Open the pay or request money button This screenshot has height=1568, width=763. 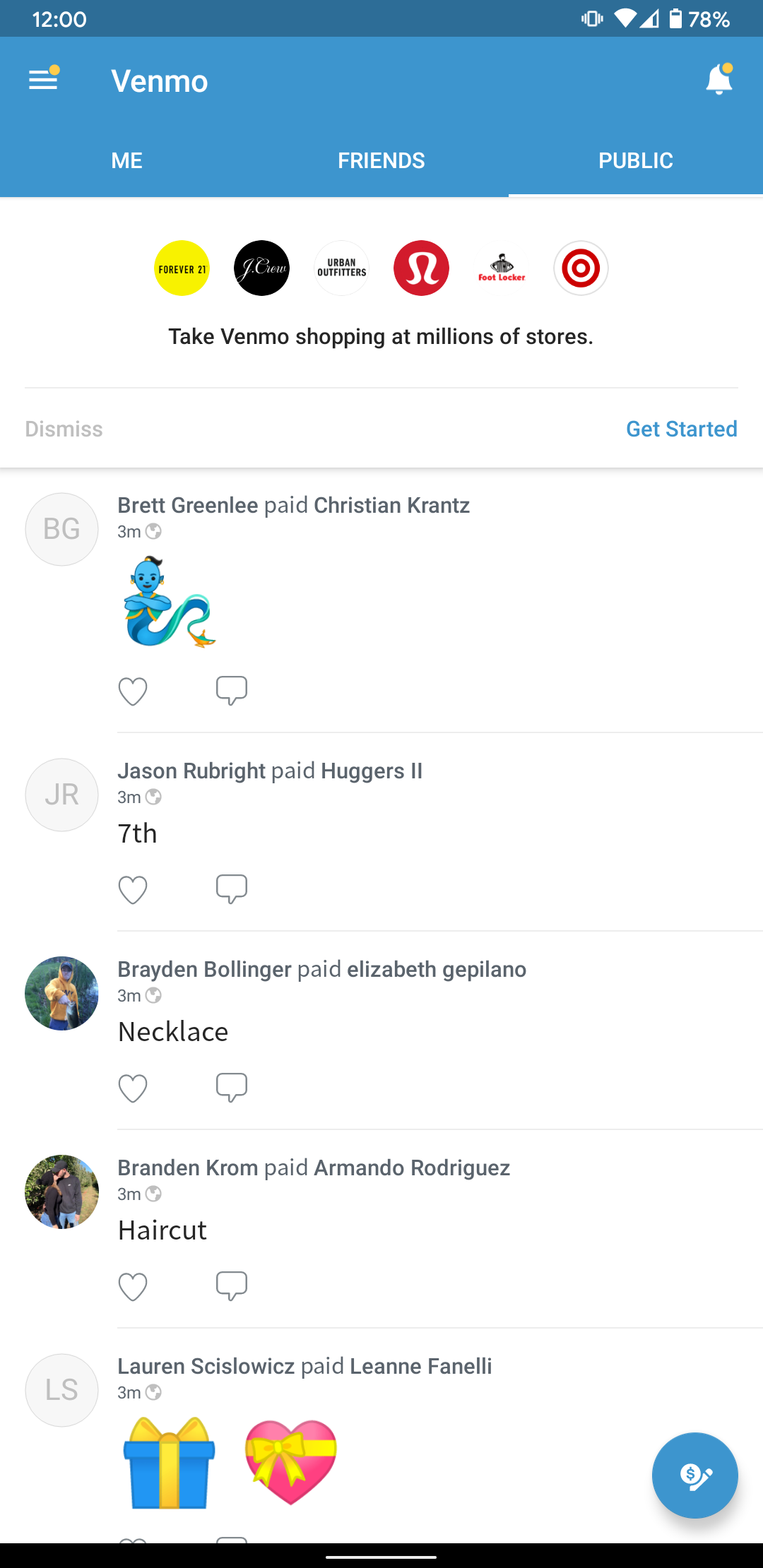point(694,1475)
